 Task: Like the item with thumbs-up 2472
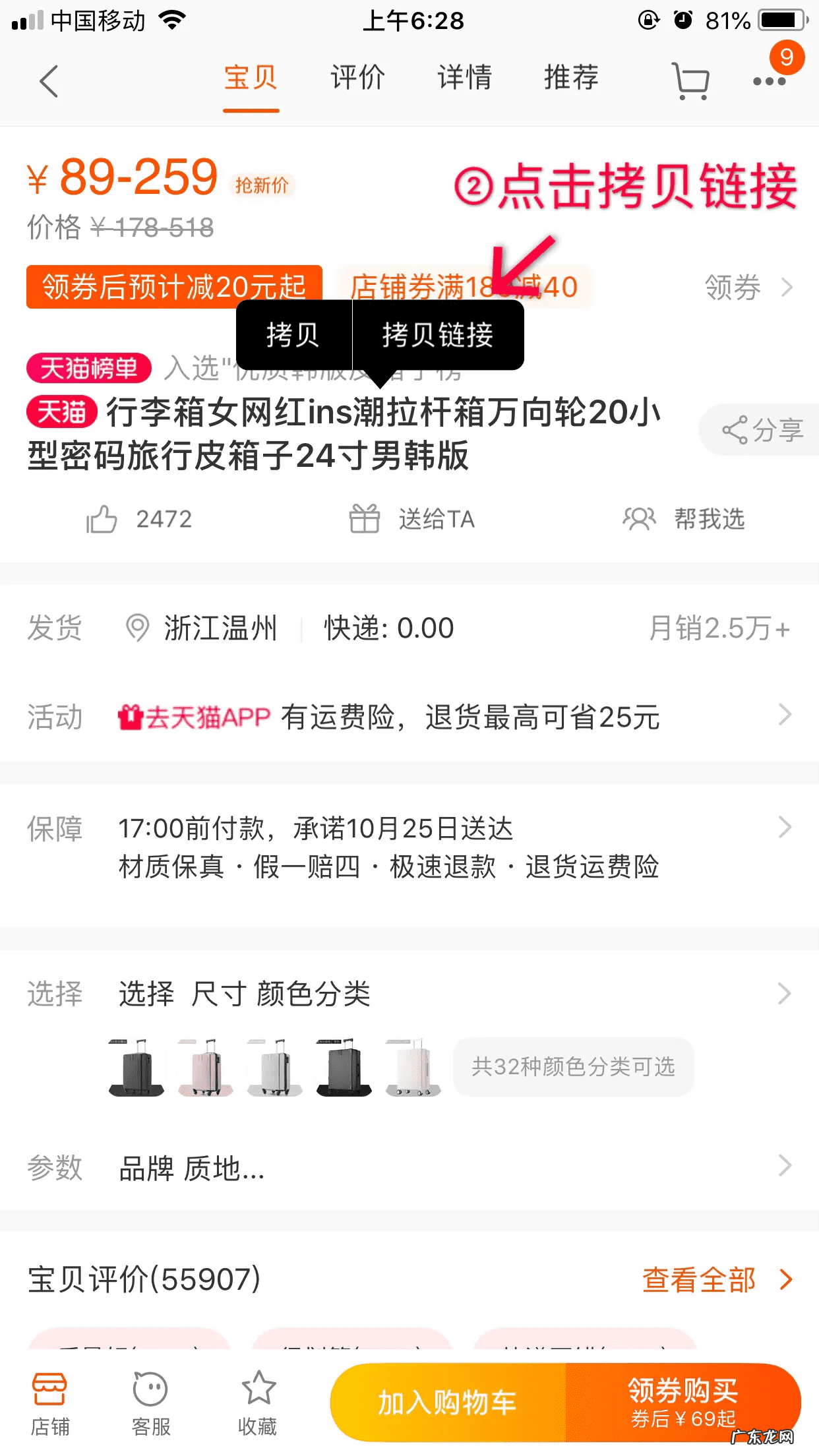click(x=138, y=520)
